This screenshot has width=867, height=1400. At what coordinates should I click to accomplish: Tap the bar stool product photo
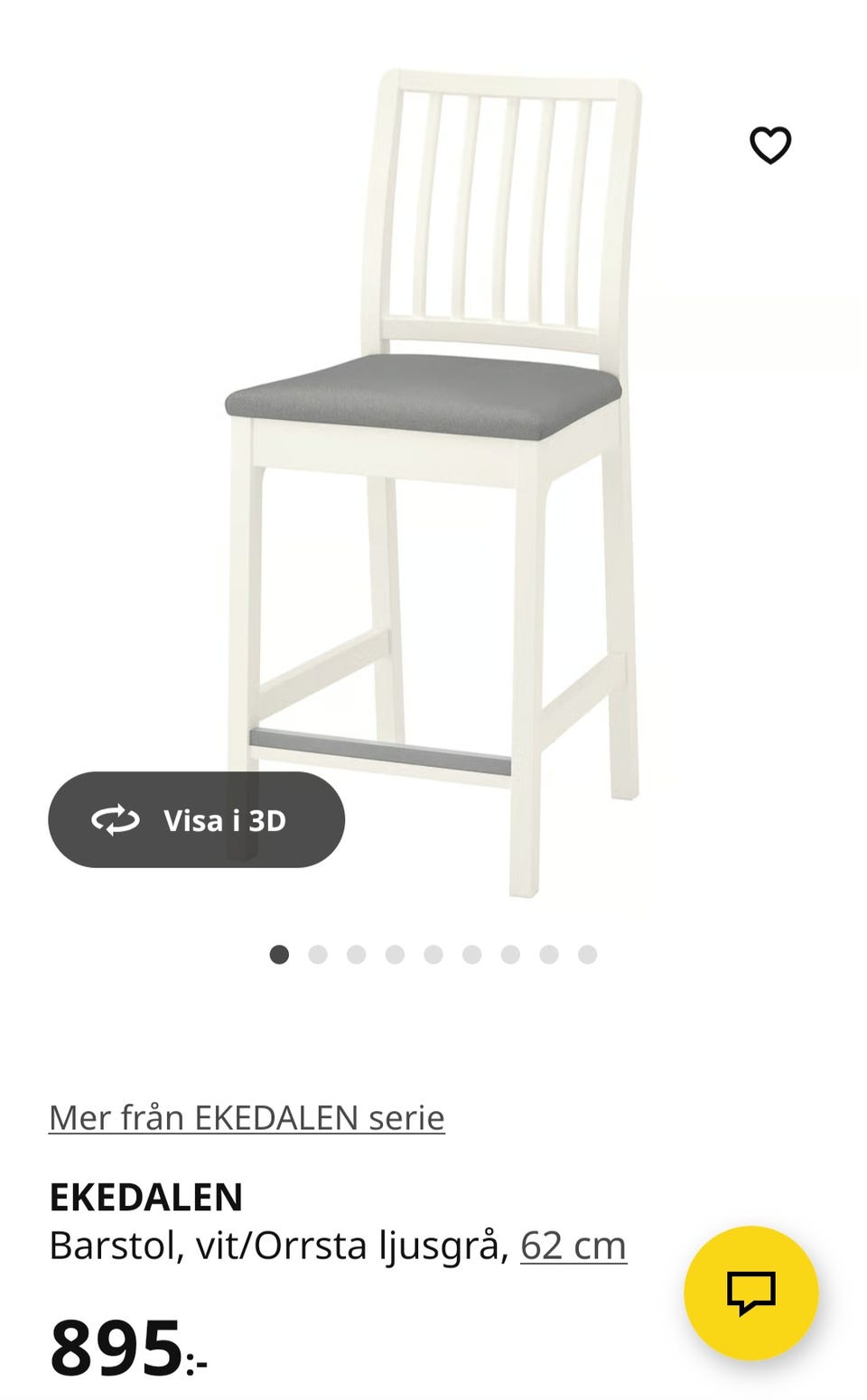433,452
